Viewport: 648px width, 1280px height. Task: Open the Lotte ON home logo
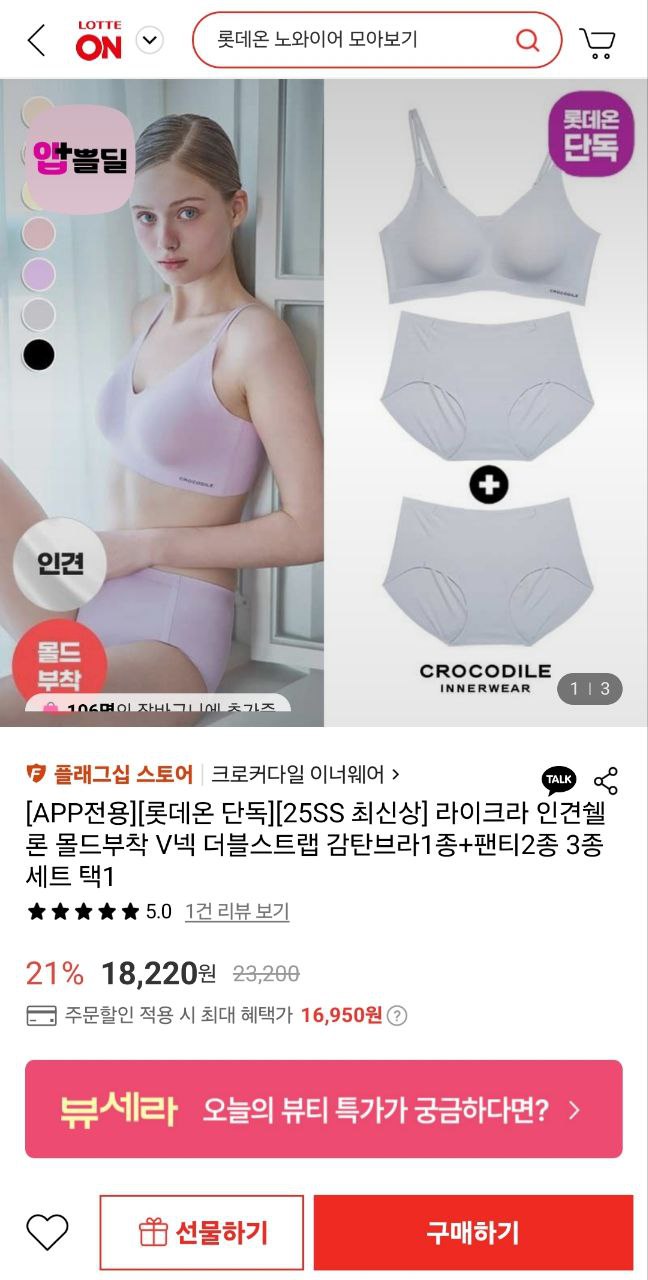(x=99, y=40)
